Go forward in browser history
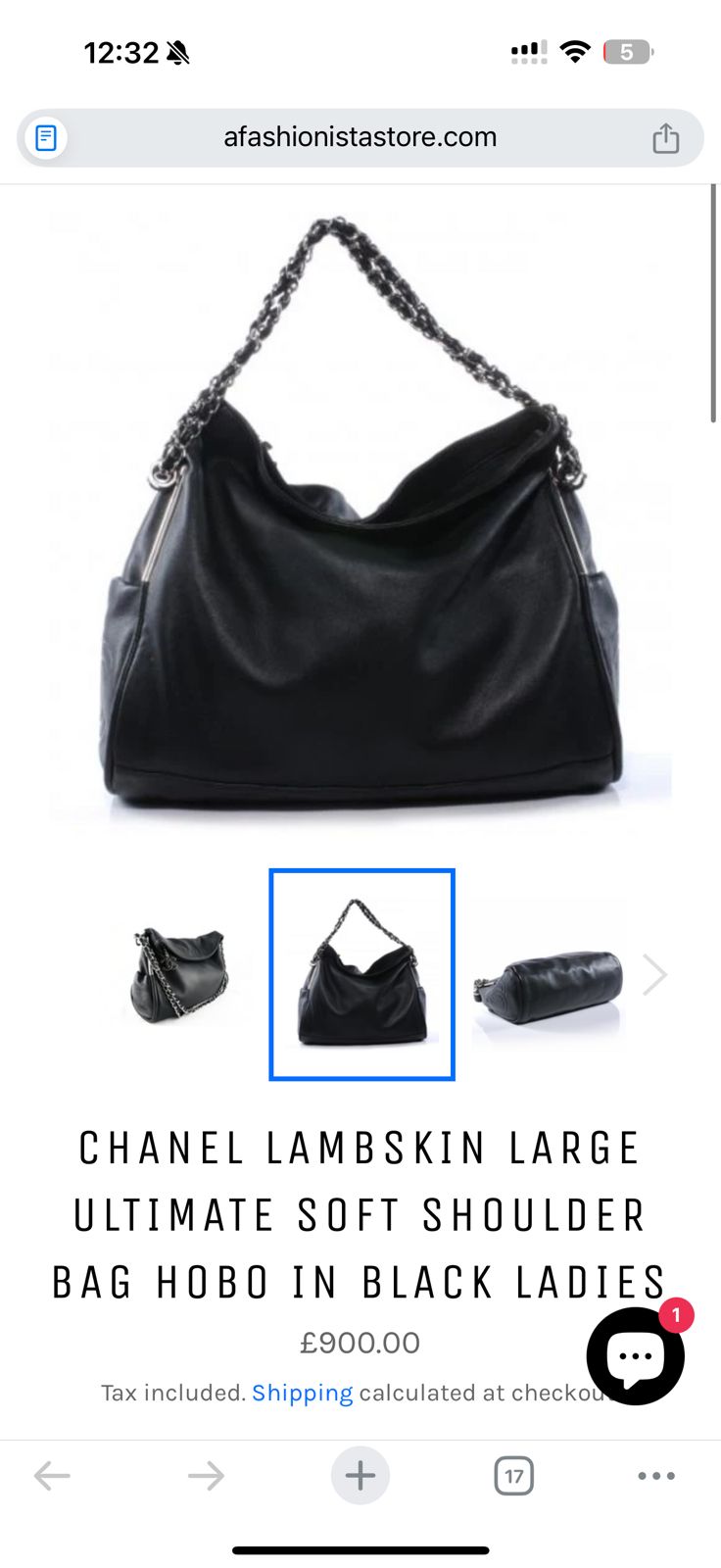Image resolution: width=721 pixels, height=1568 pixels. tap(206, 1475)
